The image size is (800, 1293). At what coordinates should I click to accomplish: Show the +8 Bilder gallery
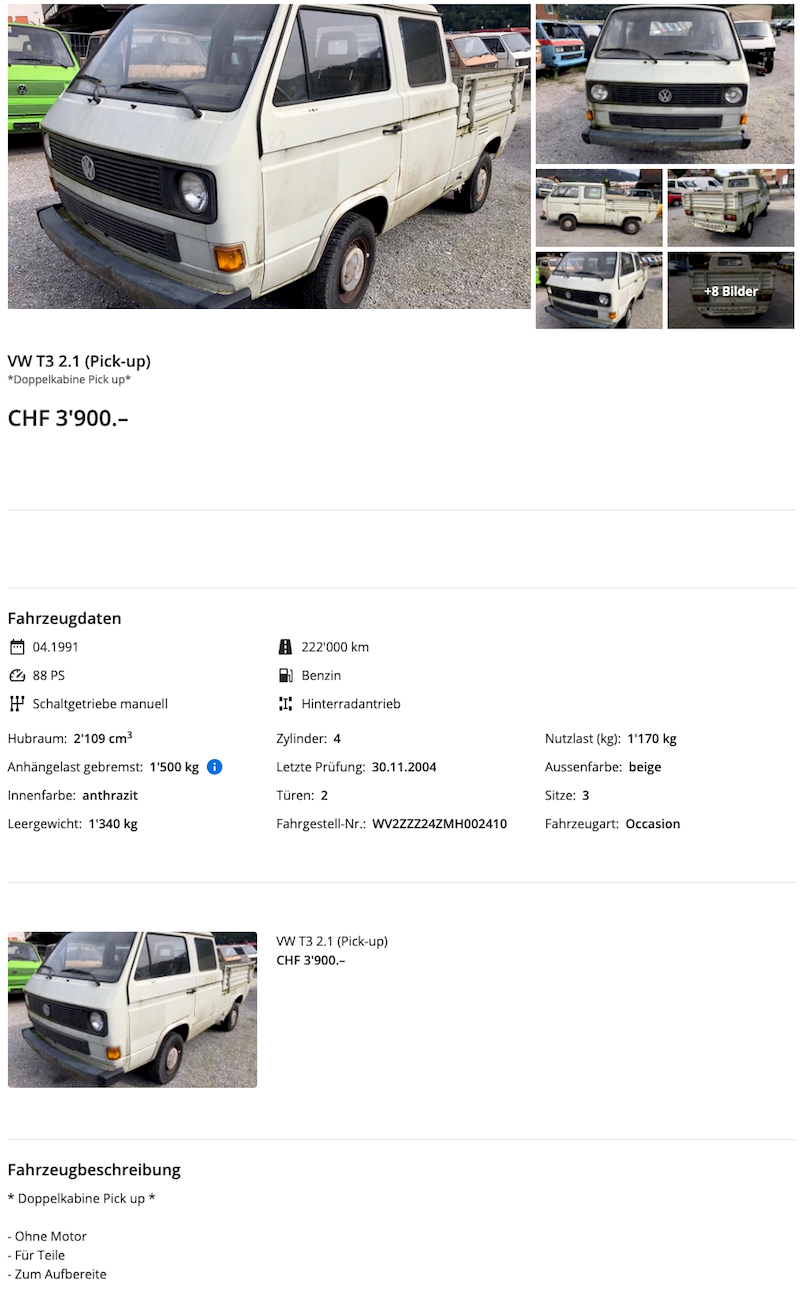coord(731,291)
